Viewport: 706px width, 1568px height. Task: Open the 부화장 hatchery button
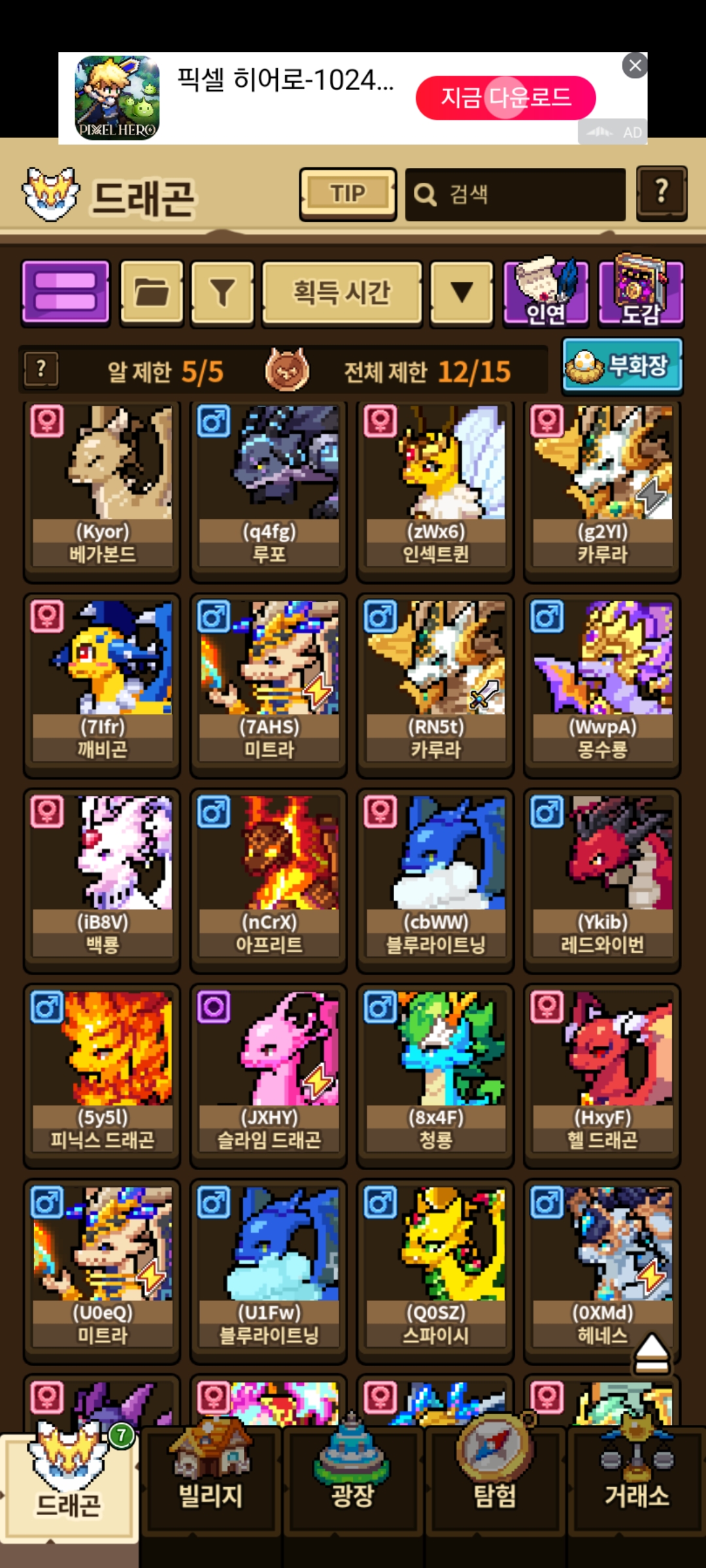622,365
